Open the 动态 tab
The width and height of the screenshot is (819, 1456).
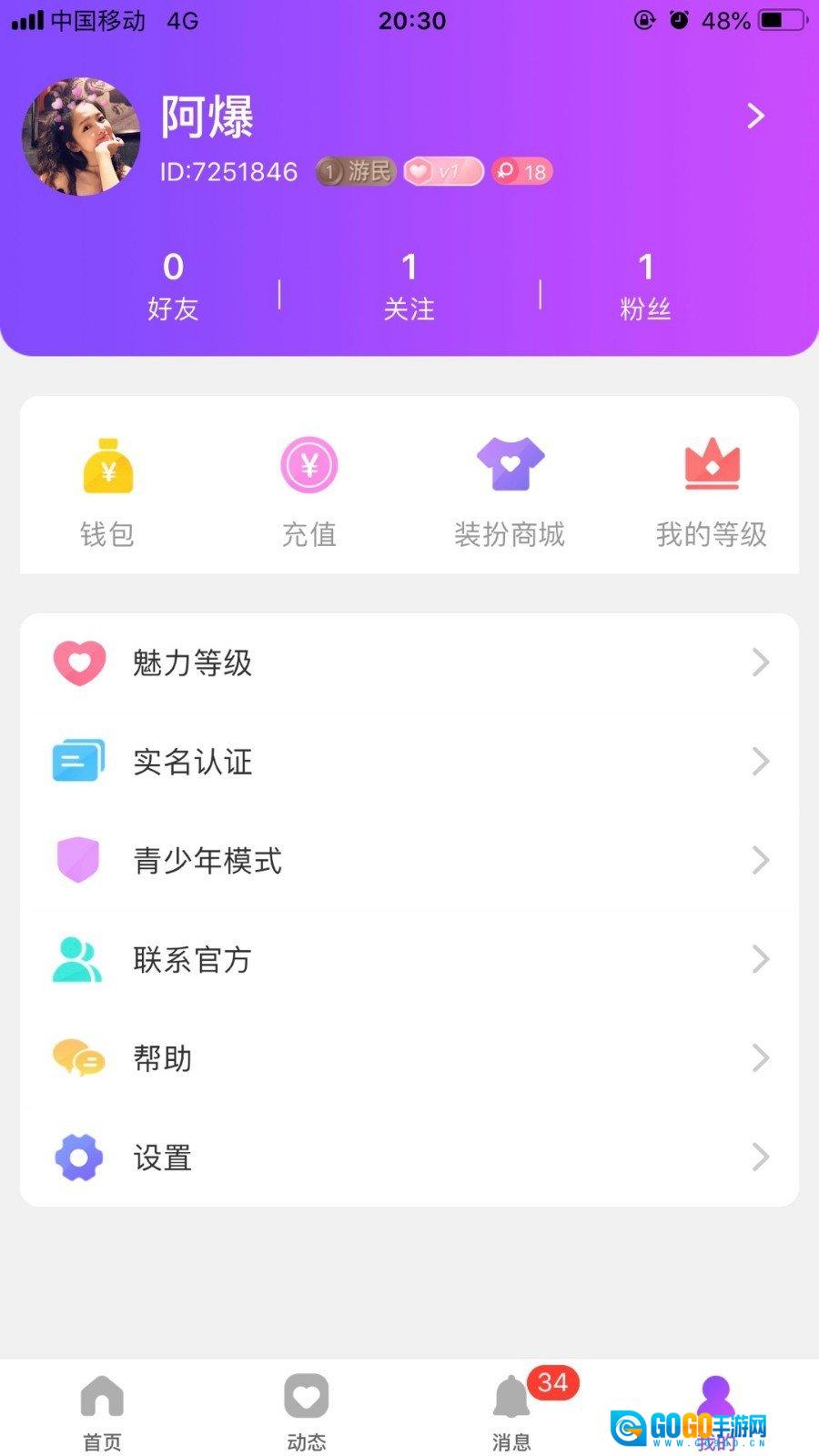307,1406
